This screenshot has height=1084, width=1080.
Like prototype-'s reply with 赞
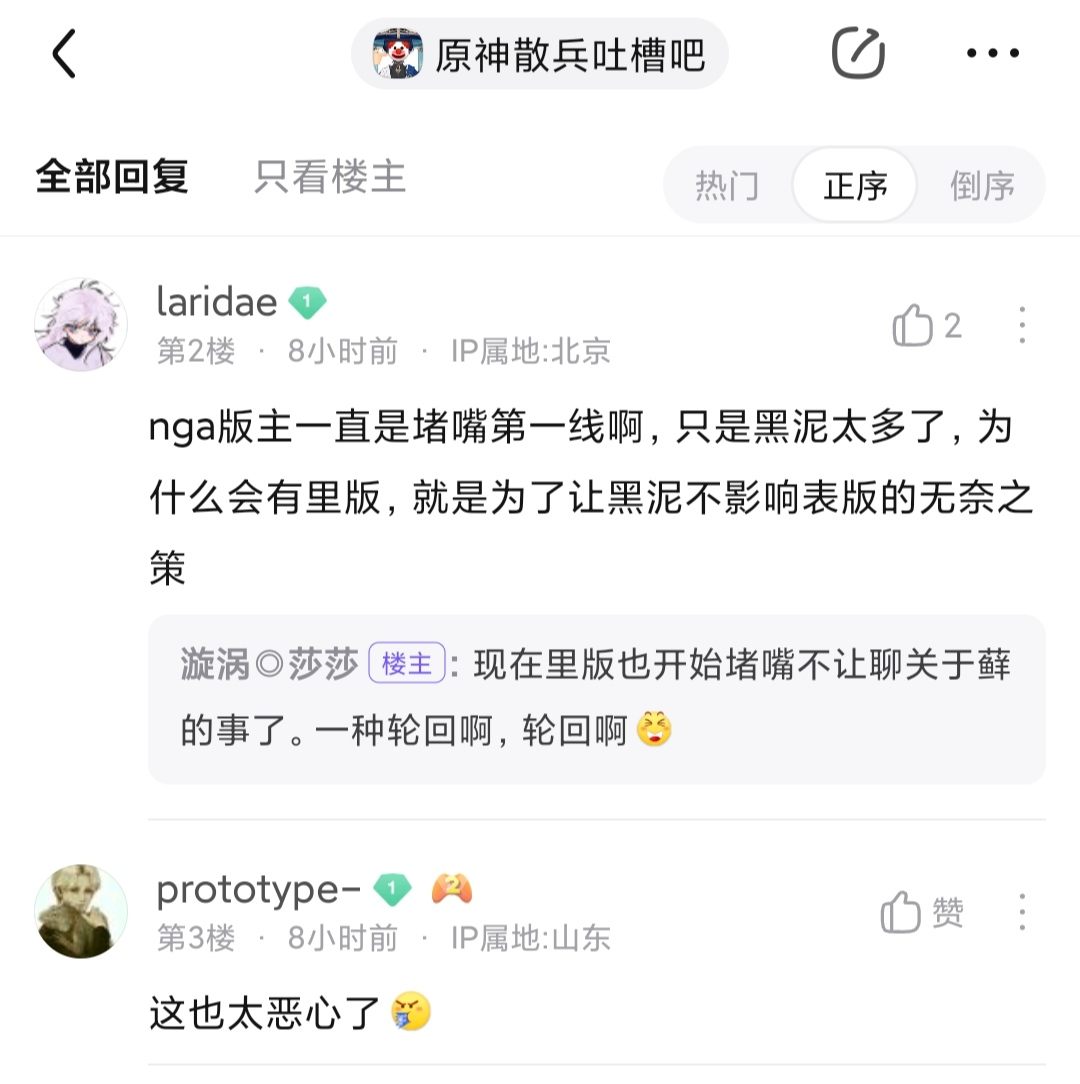point(922,913)
